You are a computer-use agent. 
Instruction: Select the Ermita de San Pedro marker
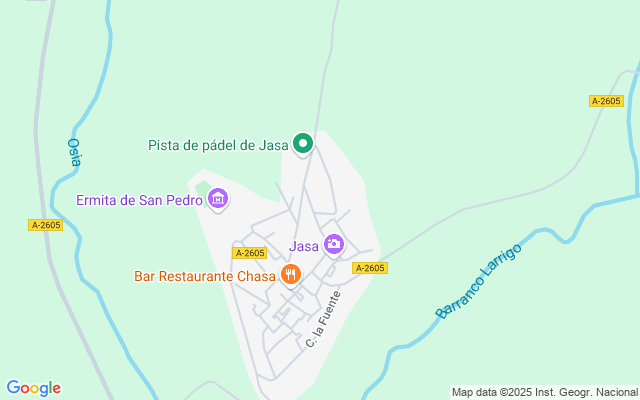(x=219, y=200)
